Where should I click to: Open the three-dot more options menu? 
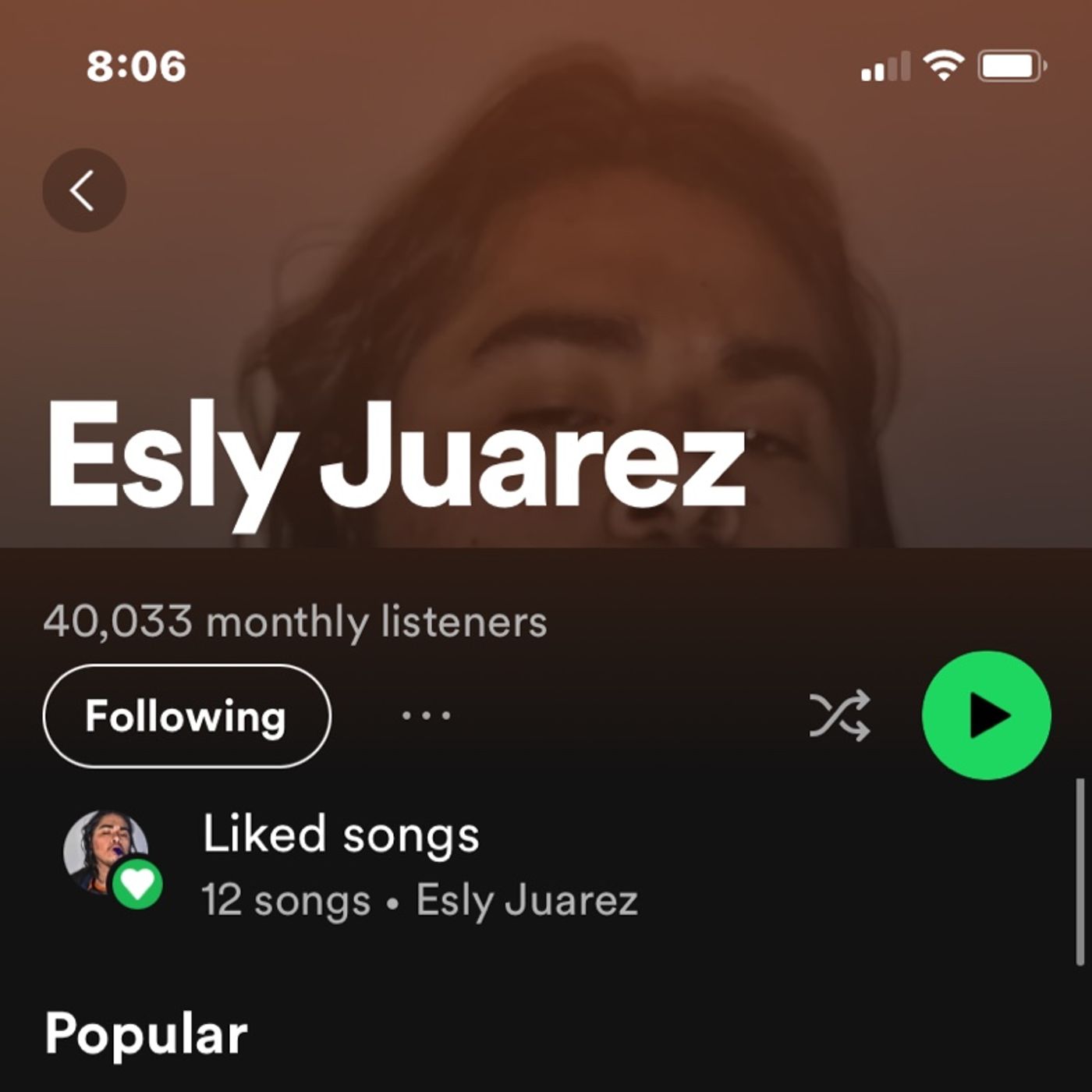426,715
